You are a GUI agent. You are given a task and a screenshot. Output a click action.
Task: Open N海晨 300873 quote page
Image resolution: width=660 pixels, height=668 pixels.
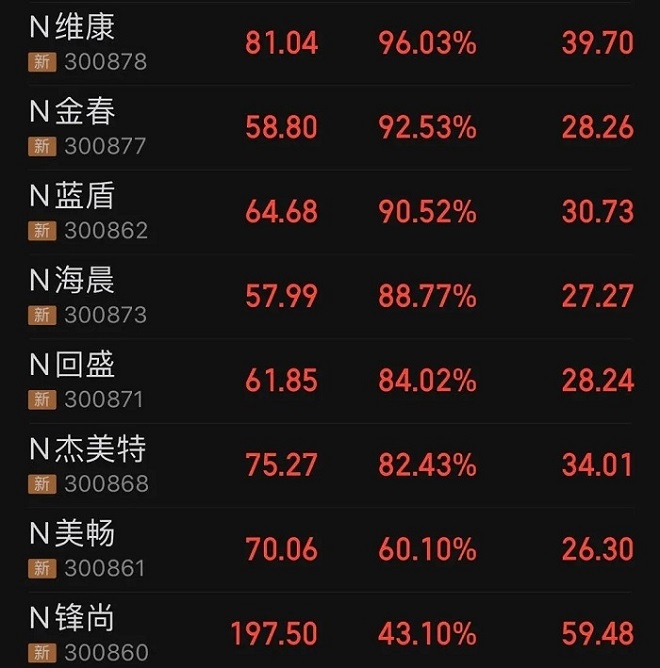pos(88,296)
